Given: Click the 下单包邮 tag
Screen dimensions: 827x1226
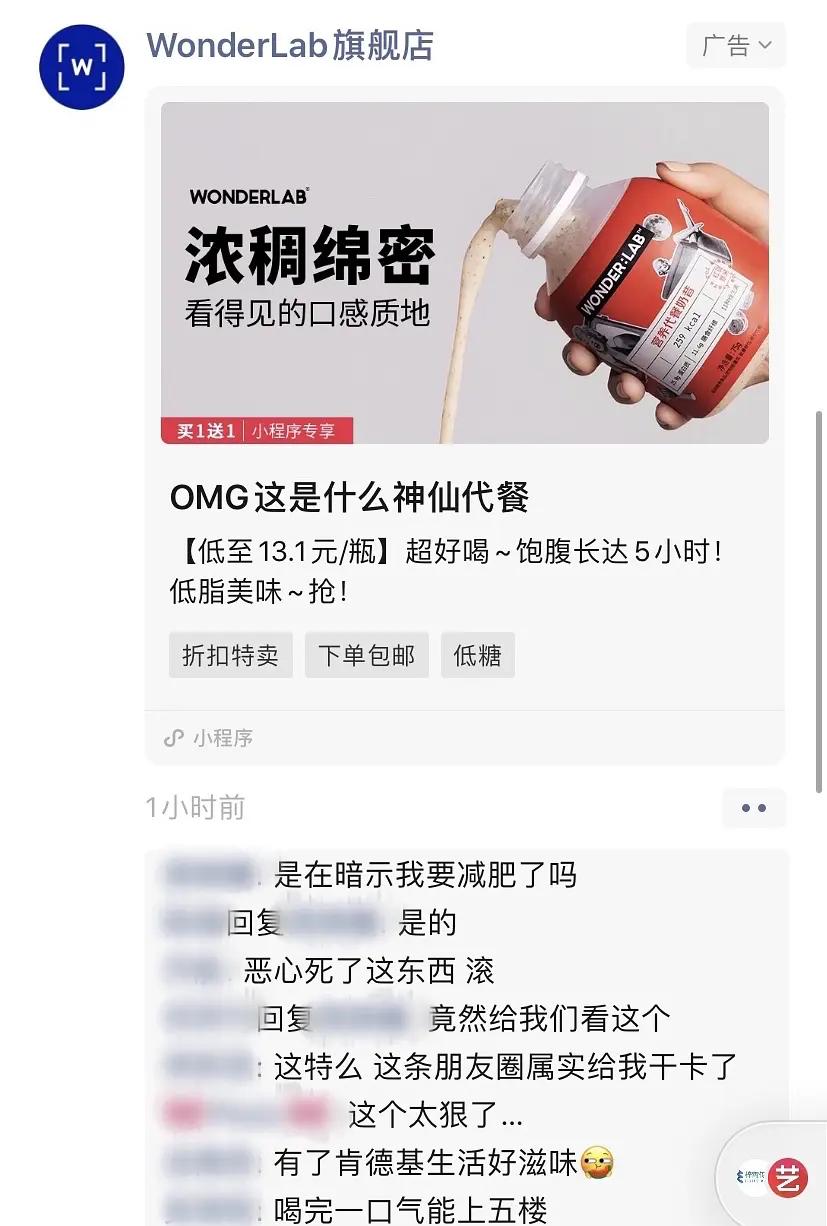Looking at the screenshot, I should [366, 655].
